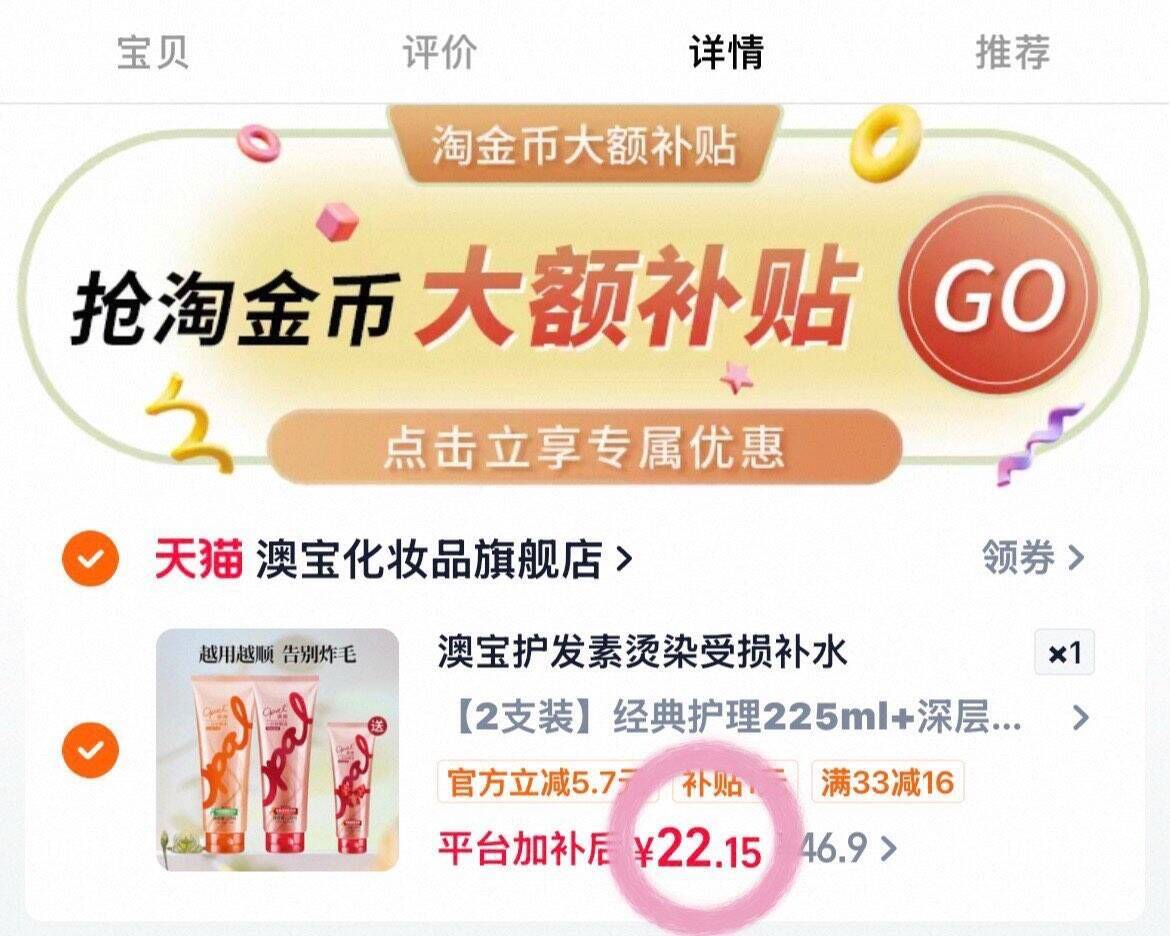Switch to the 宝贝 tab

[x=153, y=52]
